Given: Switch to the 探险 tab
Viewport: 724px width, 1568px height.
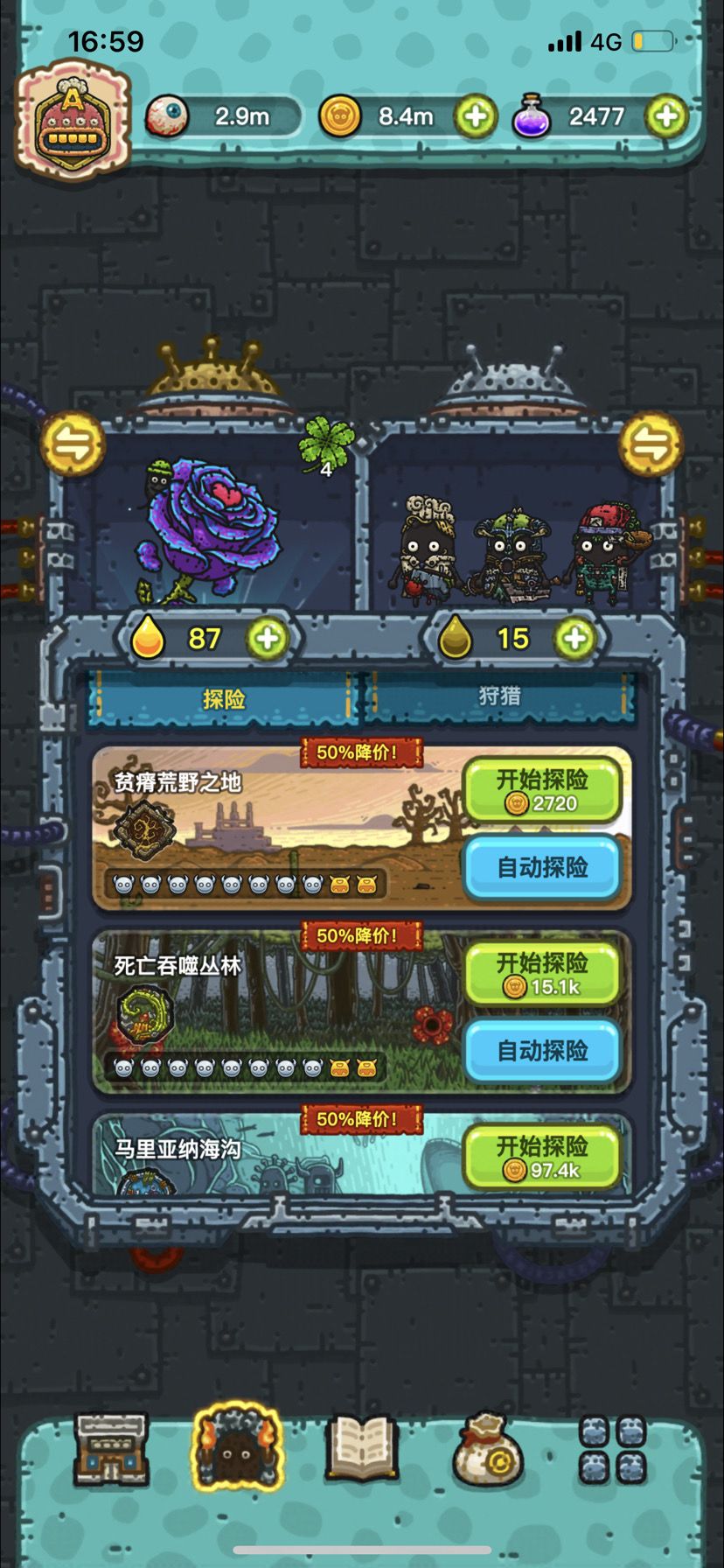Looking at the screenshot, I should pos(224,698).
